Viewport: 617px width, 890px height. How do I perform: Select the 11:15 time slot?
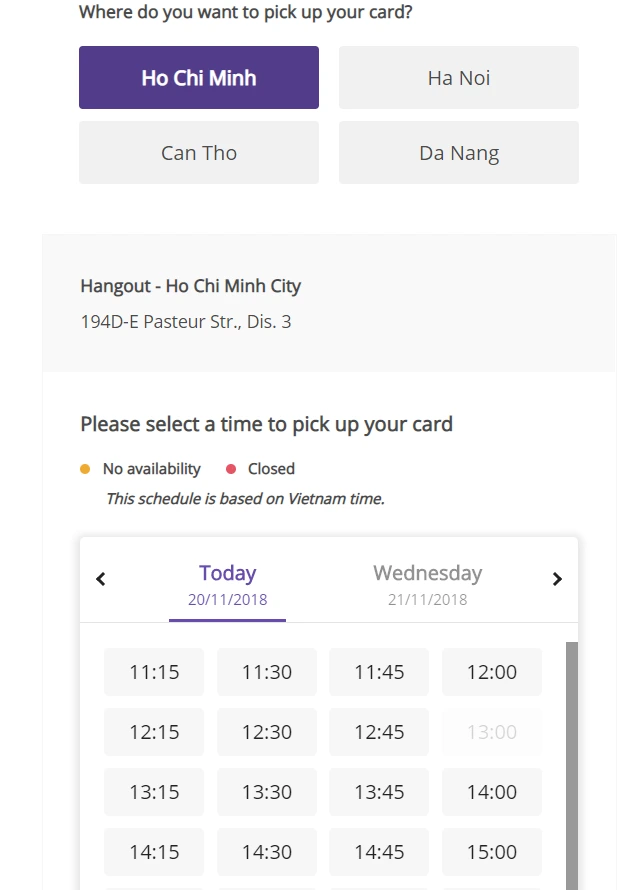[x=154, y=672]
